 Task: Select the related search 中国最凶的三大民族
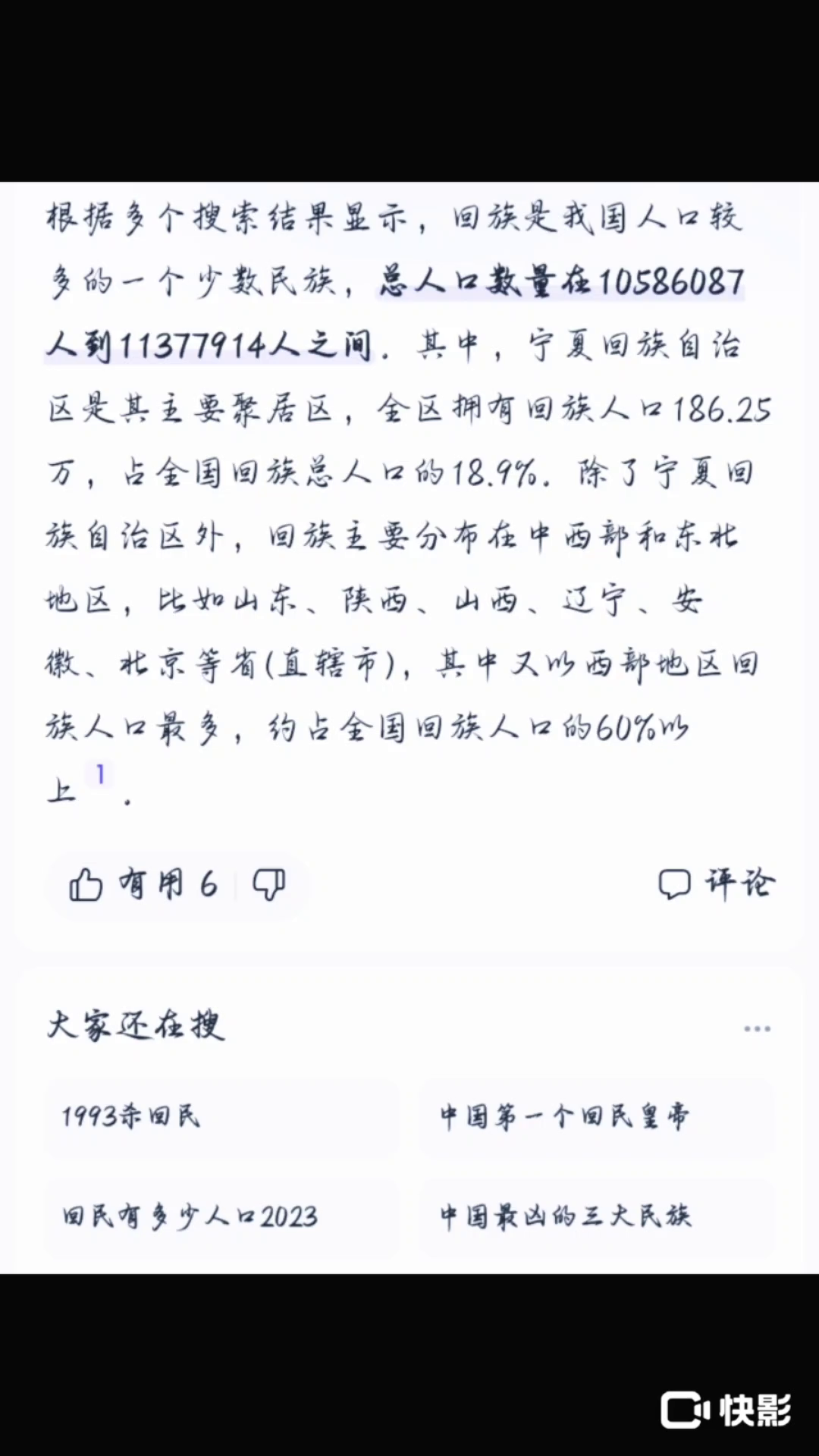pos(597,1217)
